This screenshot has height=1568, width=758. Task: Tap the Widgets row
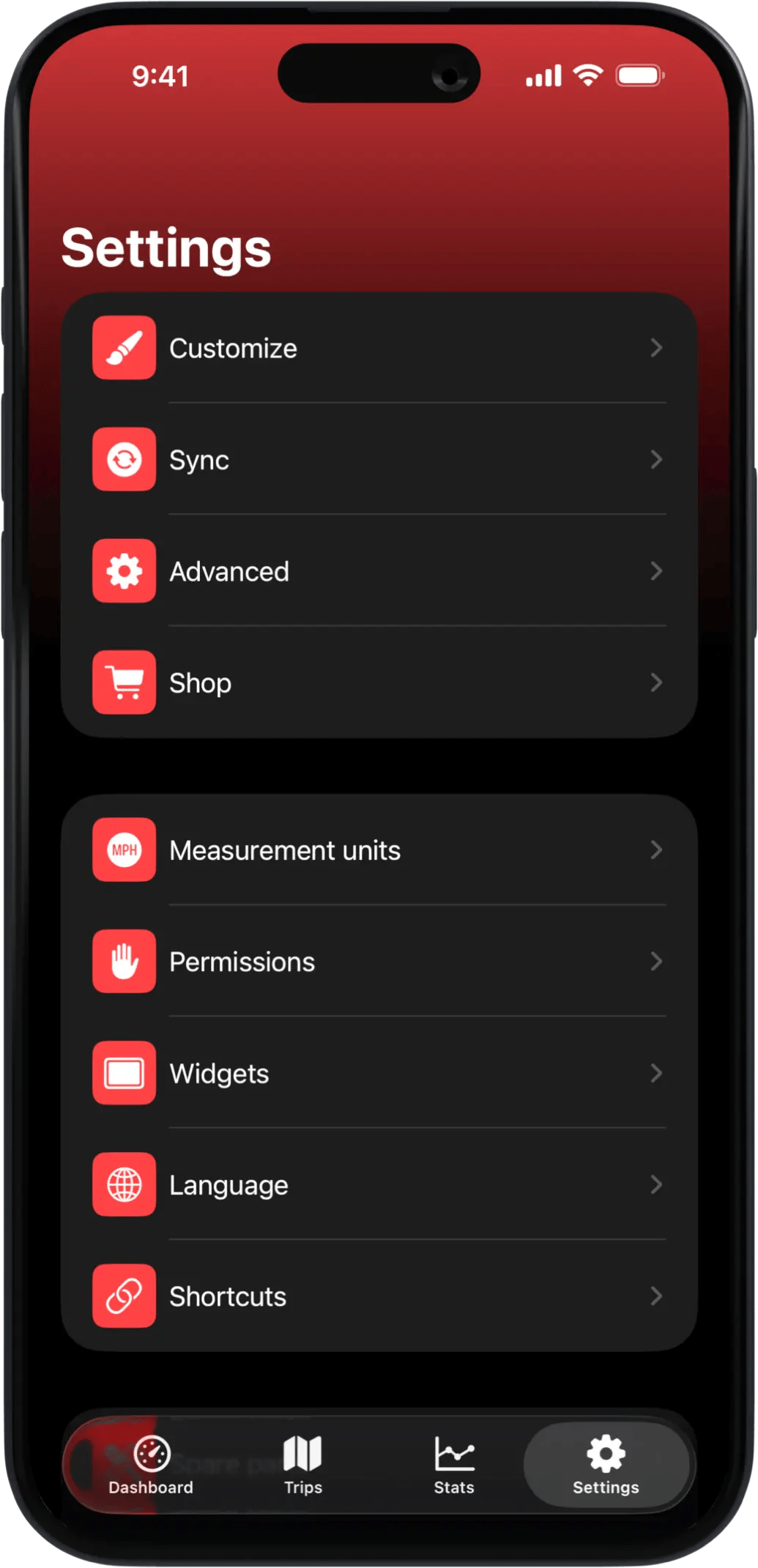point(378,1074)
